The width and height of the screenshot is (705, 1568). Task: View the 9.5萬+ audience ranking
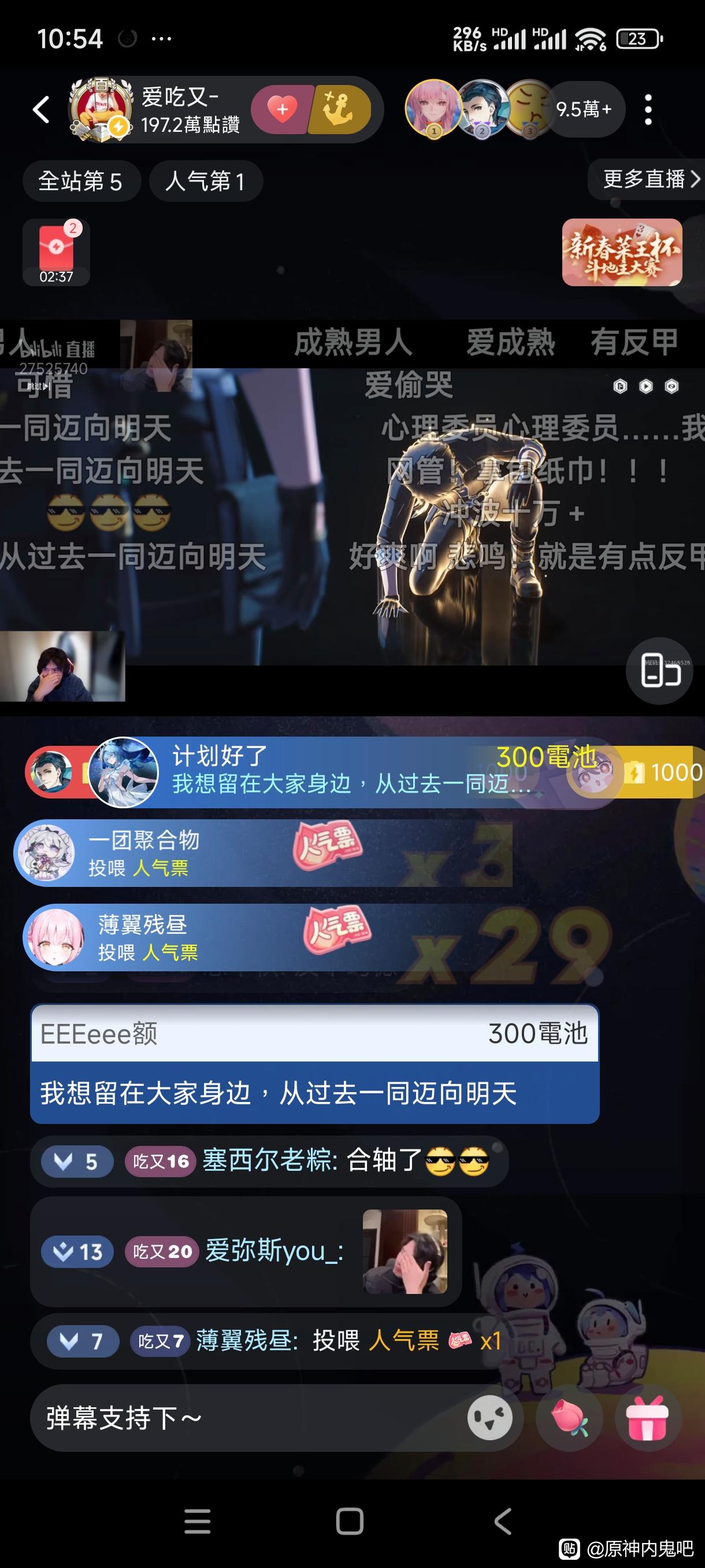click(x=582, y=110)
